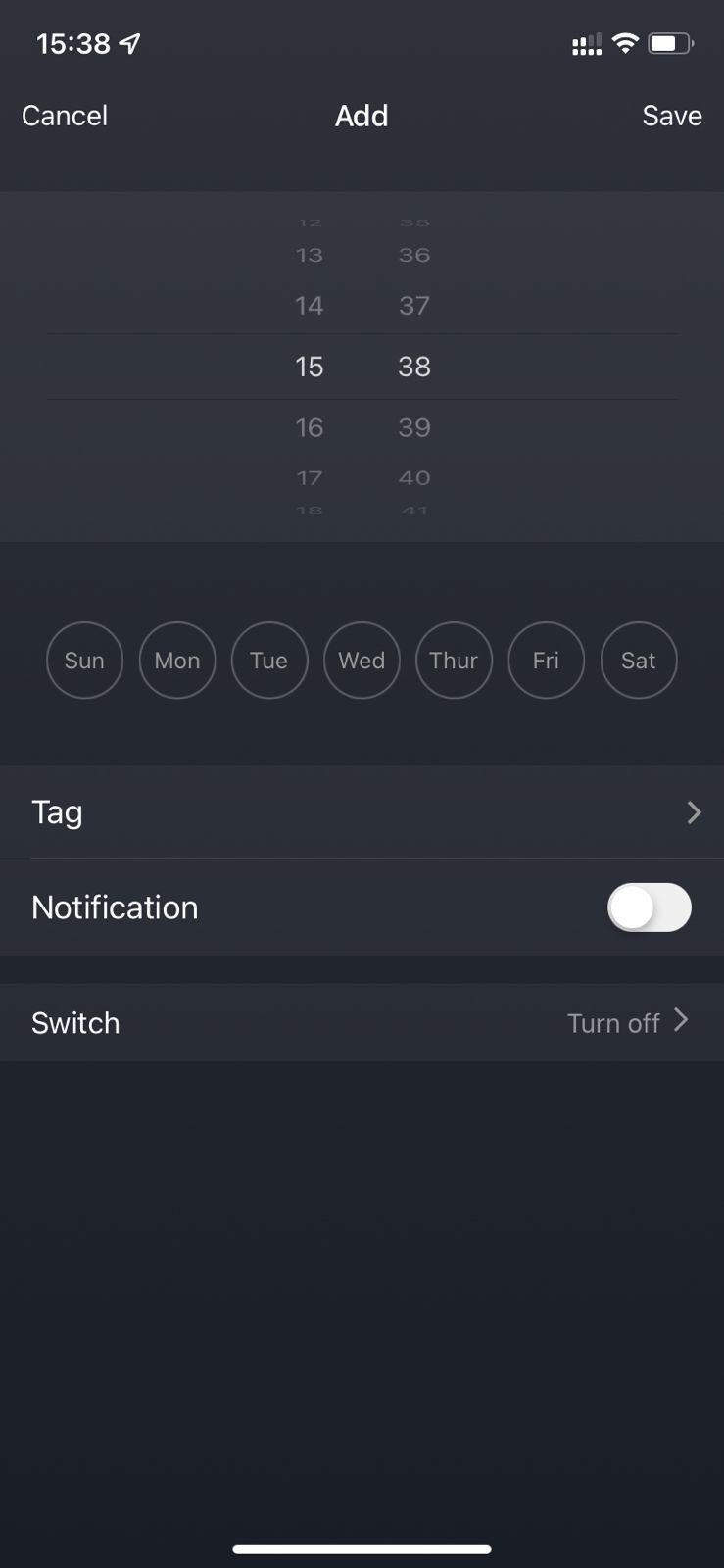
Task: Open the Switch action setting
Action: point(362,1023)
